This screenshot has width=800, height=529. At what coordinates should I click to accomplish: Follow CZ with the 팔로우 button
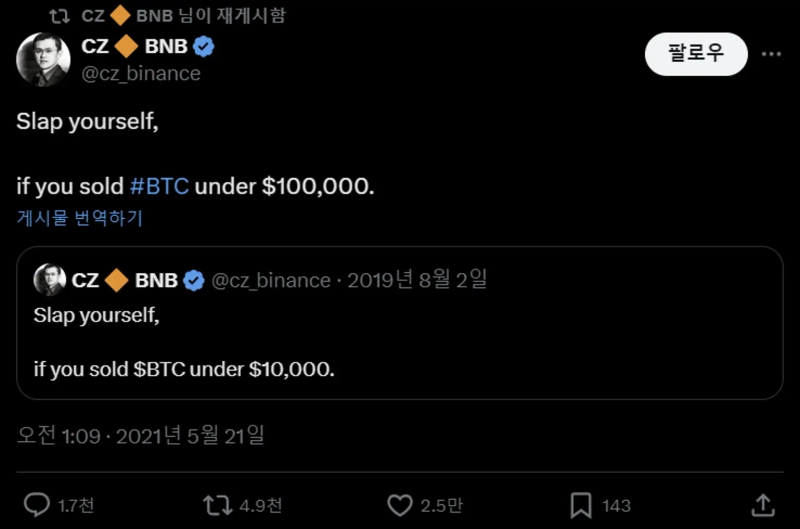[696, 54]
